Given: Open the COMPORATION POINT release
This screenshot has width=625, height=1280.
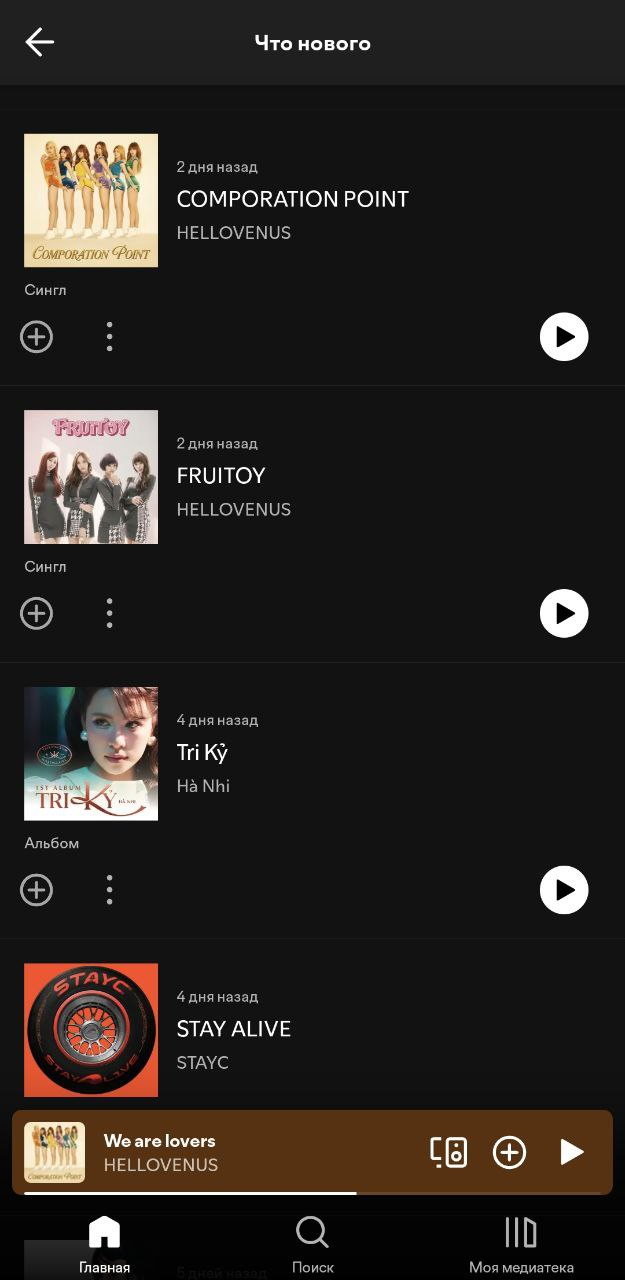Looking at the screenshot, I should coord(292,199).
